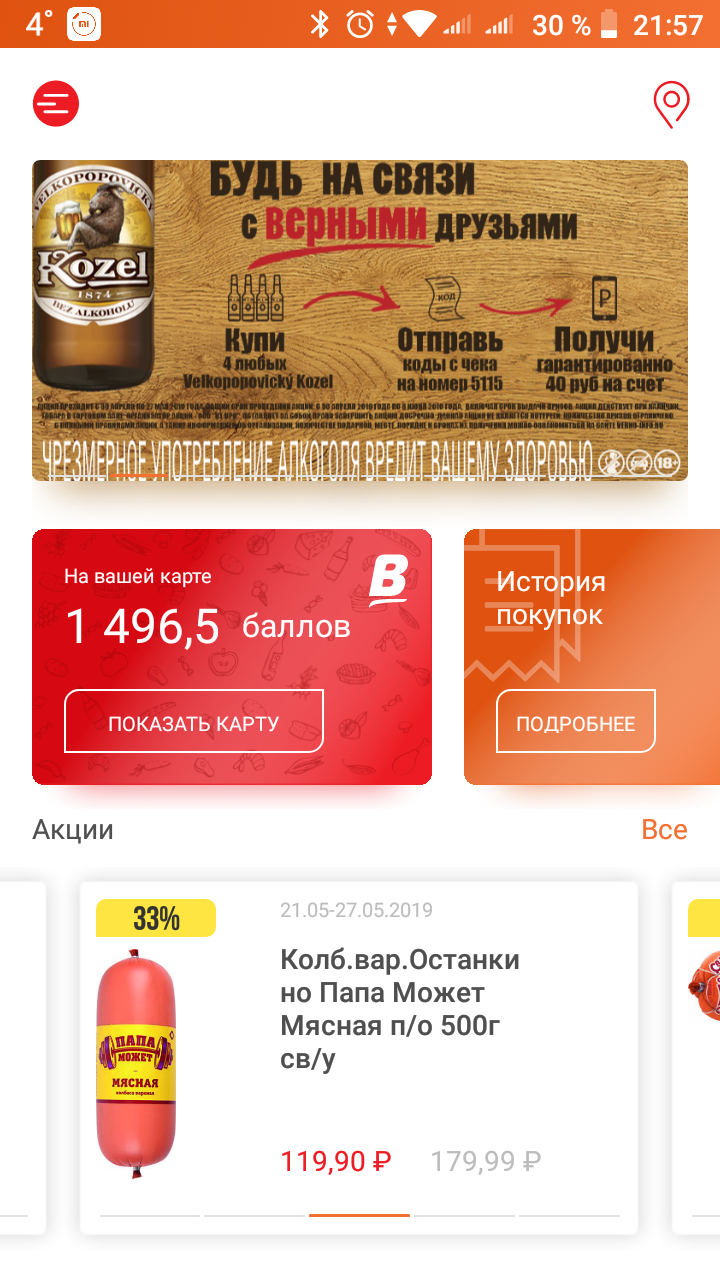Open the Kozel promotion banner
Viewport: 720px width, 1280px height.
pyautogui.click(x=360, y=320)
